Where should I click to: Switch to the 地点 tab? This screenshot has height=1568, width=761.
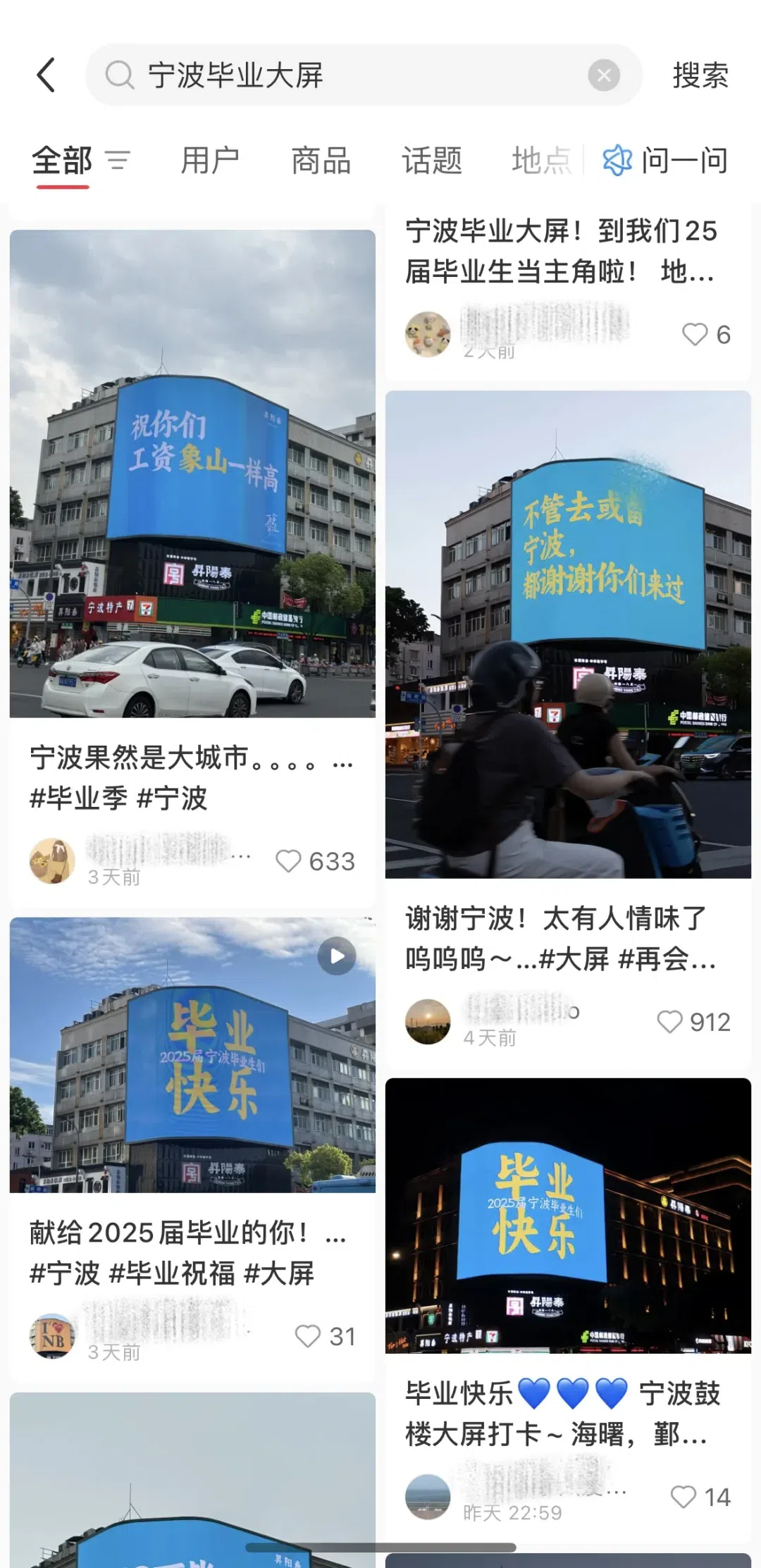541,161
